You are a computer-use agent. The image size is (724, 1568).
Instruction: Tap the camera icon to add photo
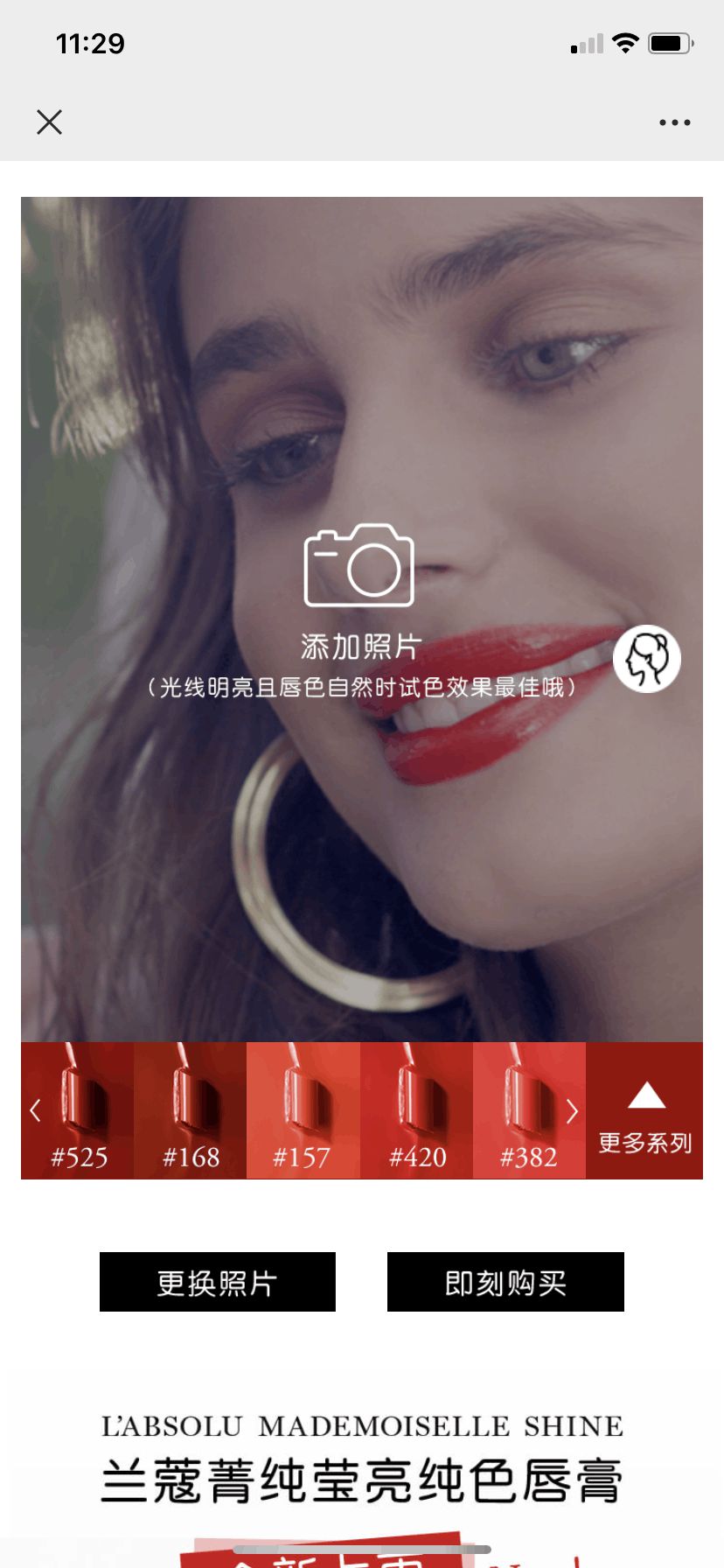pyautogui.click(x=359, y=566)
